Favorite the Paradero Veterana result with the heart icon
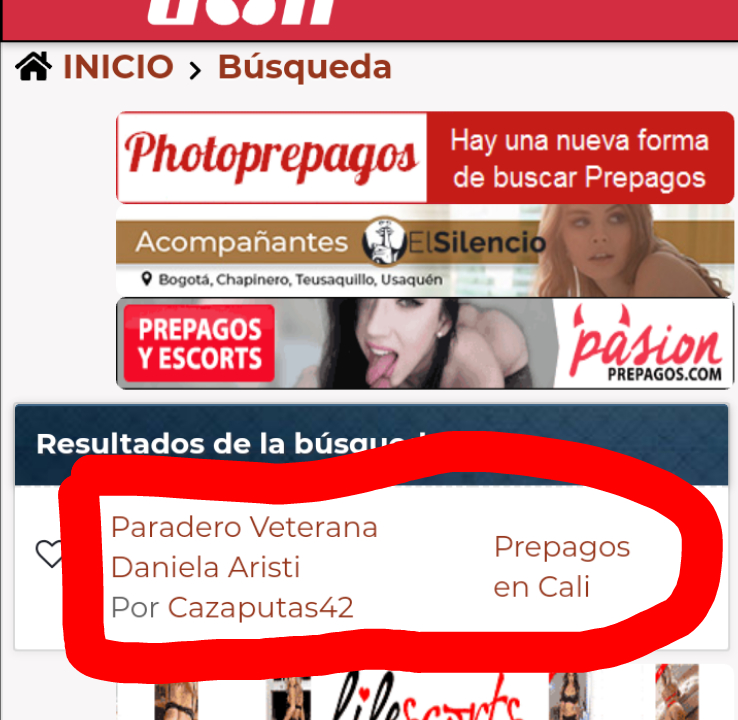This screenshot has width=738, height=720. click(49, 554)
